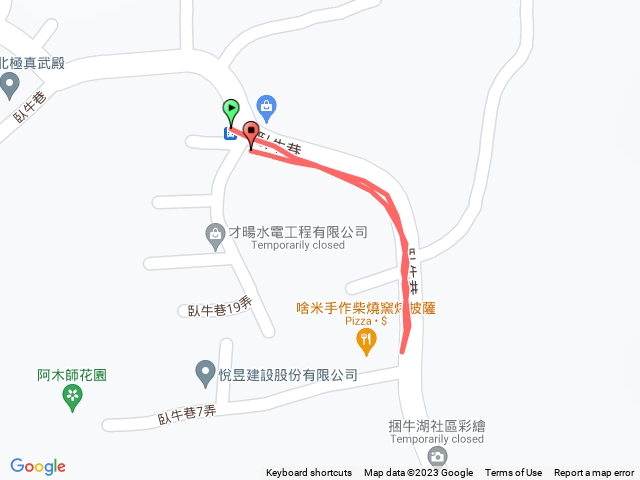Open 啥米手作柴燒窯烤披薩 pizza restaurant marker
This screenshot has width=640, height=480.
[367, 342]
